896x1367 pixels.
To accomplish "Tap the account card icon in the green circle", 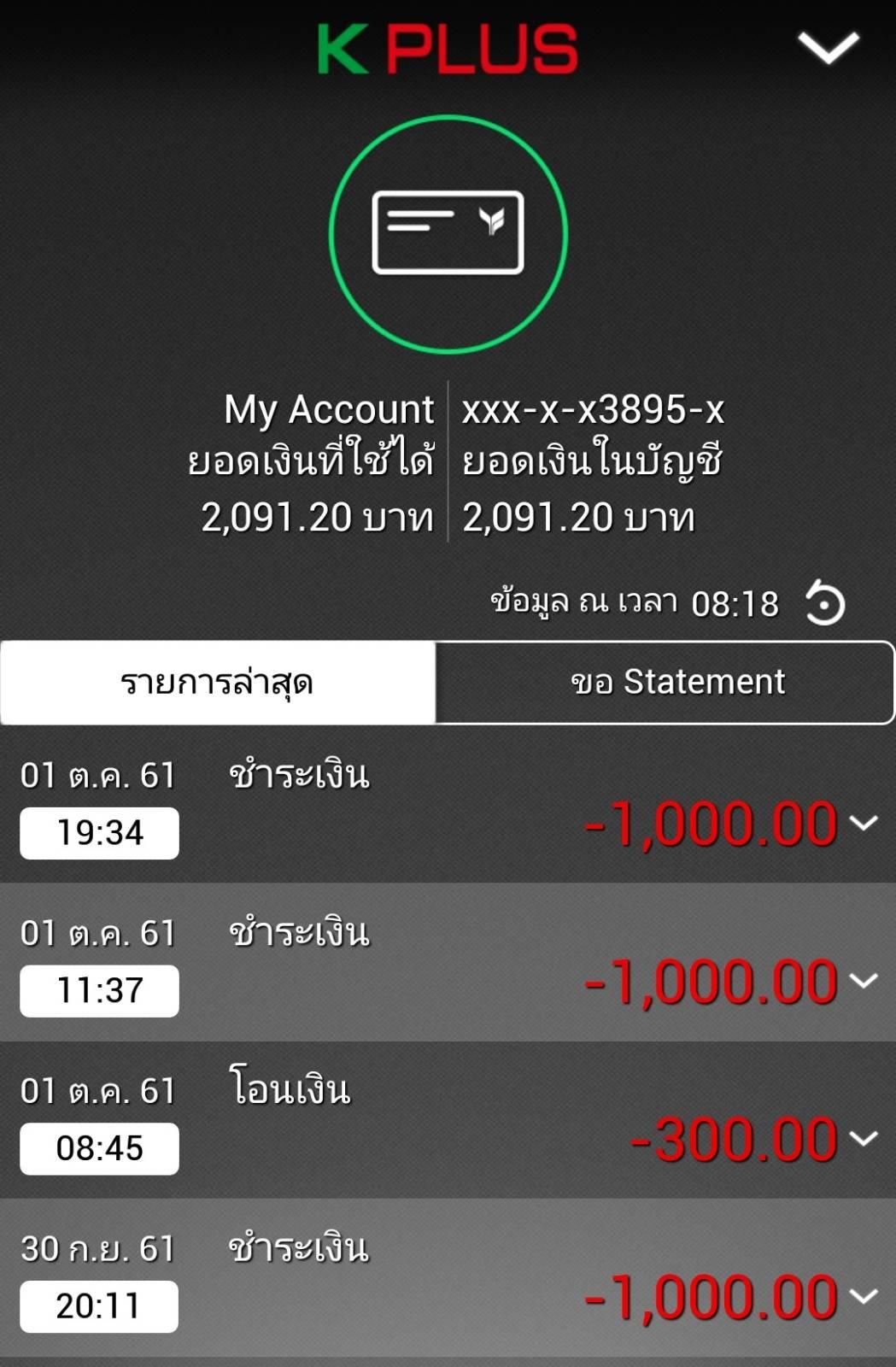I will click(x=448, y=233).
